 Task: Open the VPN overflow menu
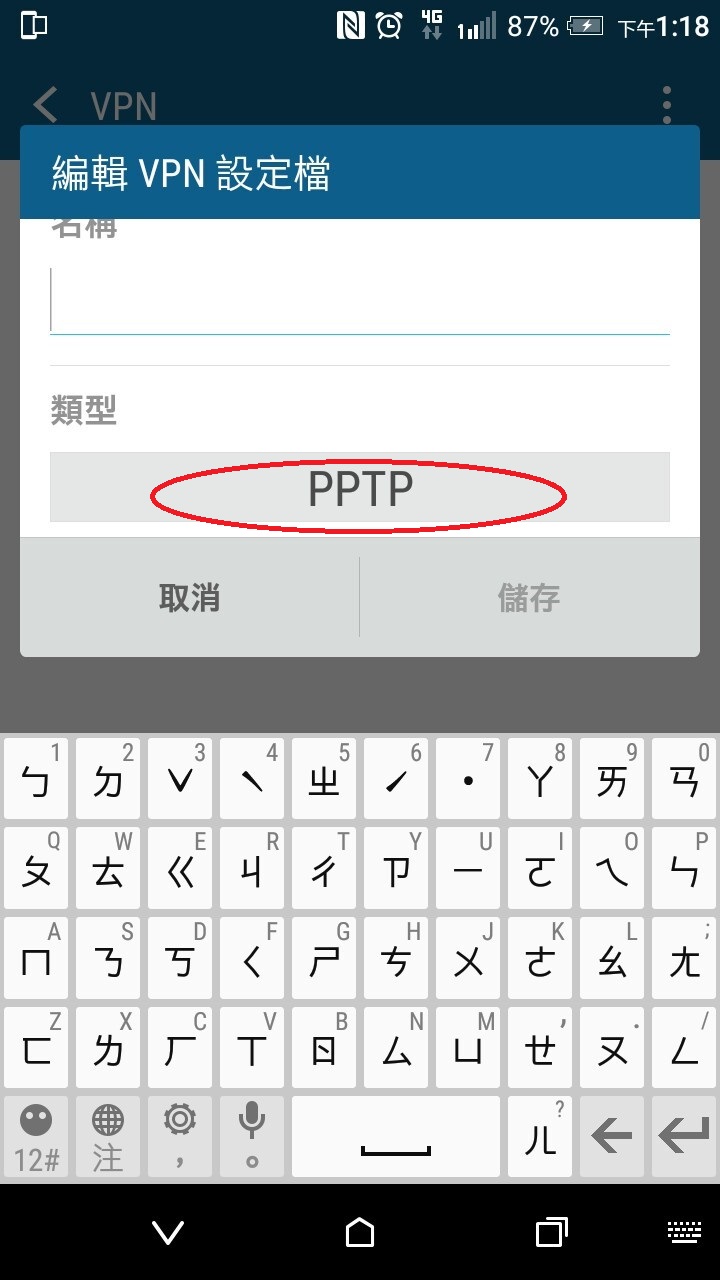coord(667,105)
